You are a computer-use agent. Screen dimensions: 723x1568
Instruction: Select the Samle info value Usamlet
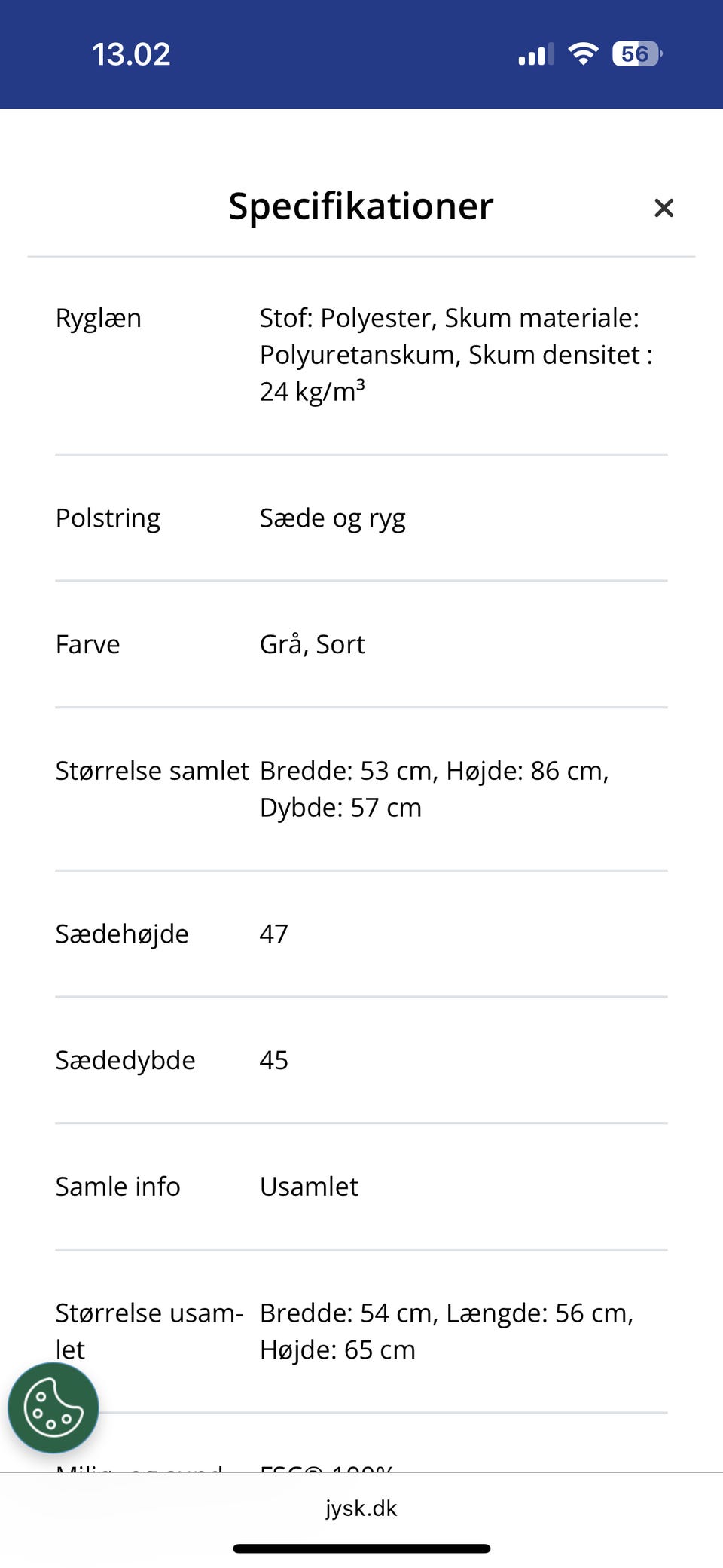tap(309, 1186)
